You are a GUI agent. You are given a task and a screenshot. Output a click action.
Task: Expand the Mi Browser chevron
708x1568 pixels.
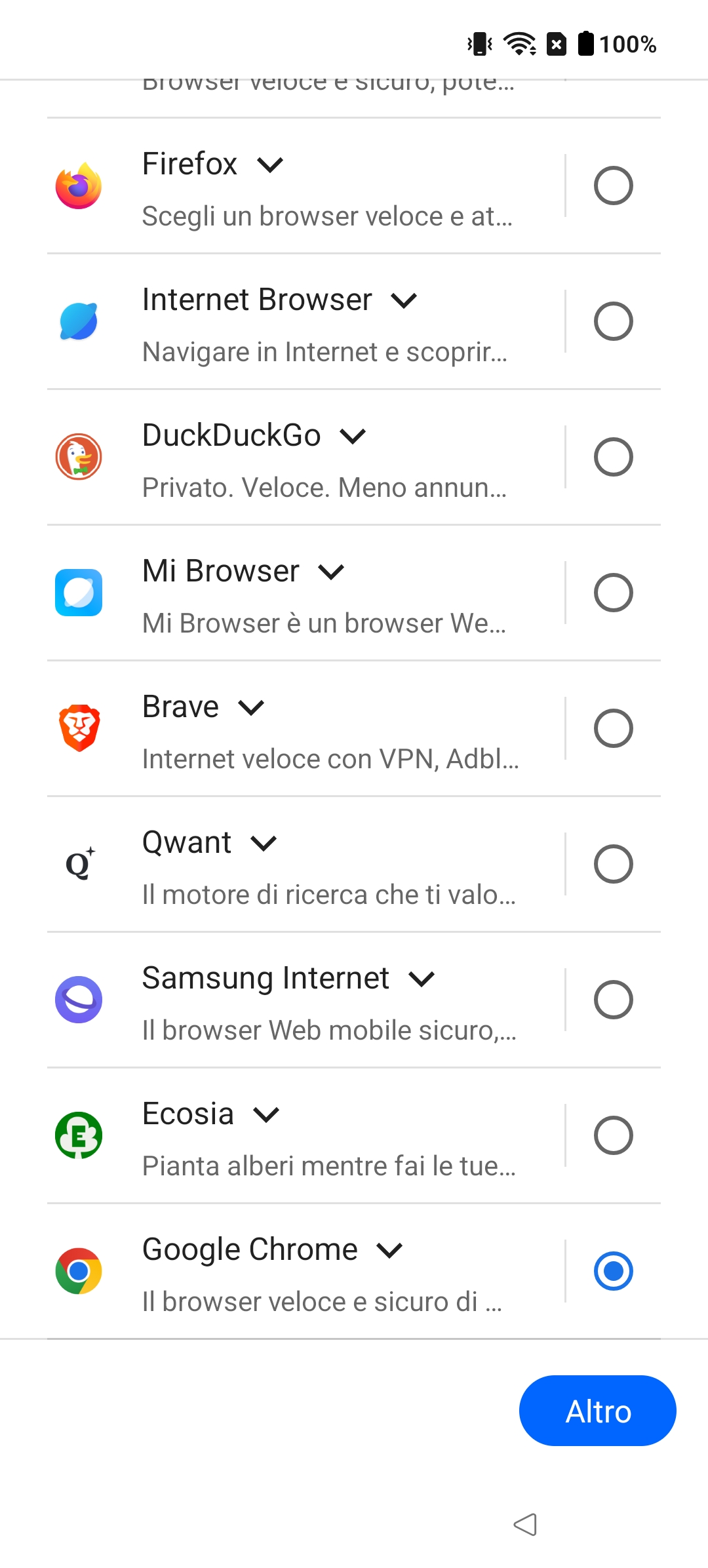click(331, 572)
